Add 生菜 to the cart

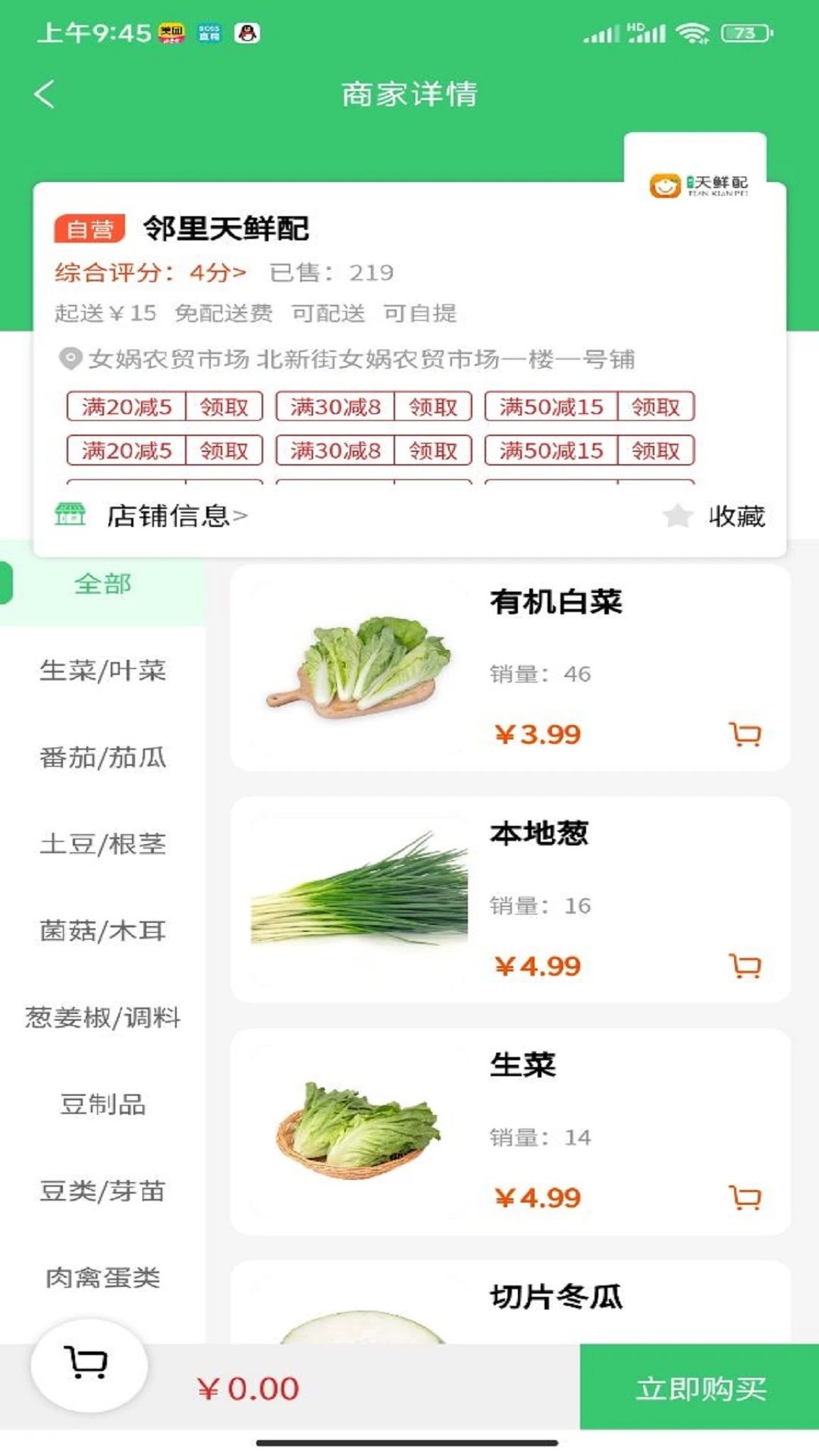(745, 1198)
